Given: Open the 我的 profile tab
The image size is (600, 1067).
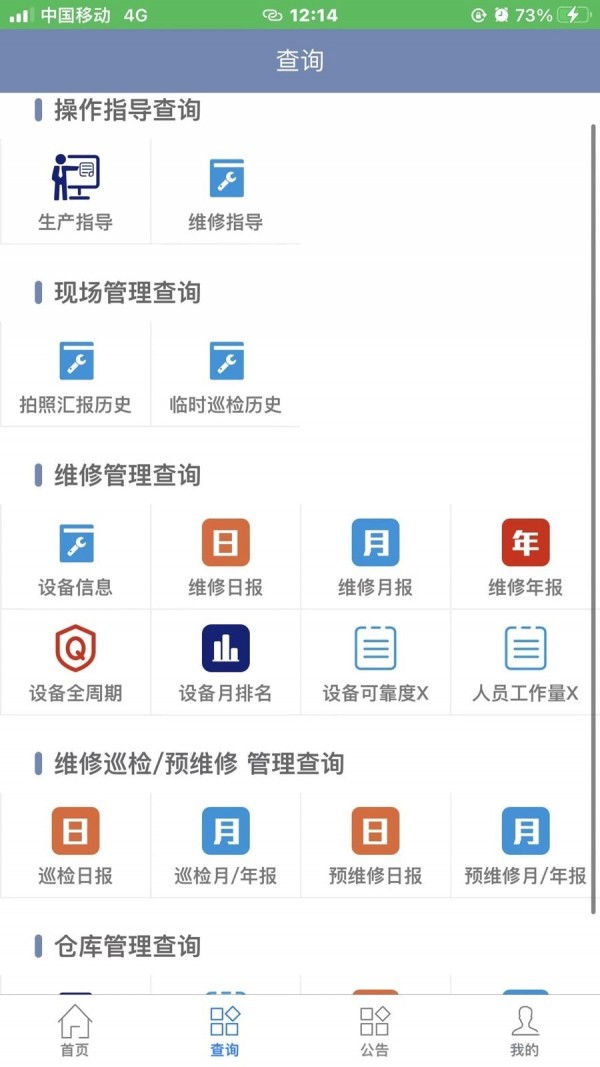Looking at the screenshot, I should [524, 1031].
